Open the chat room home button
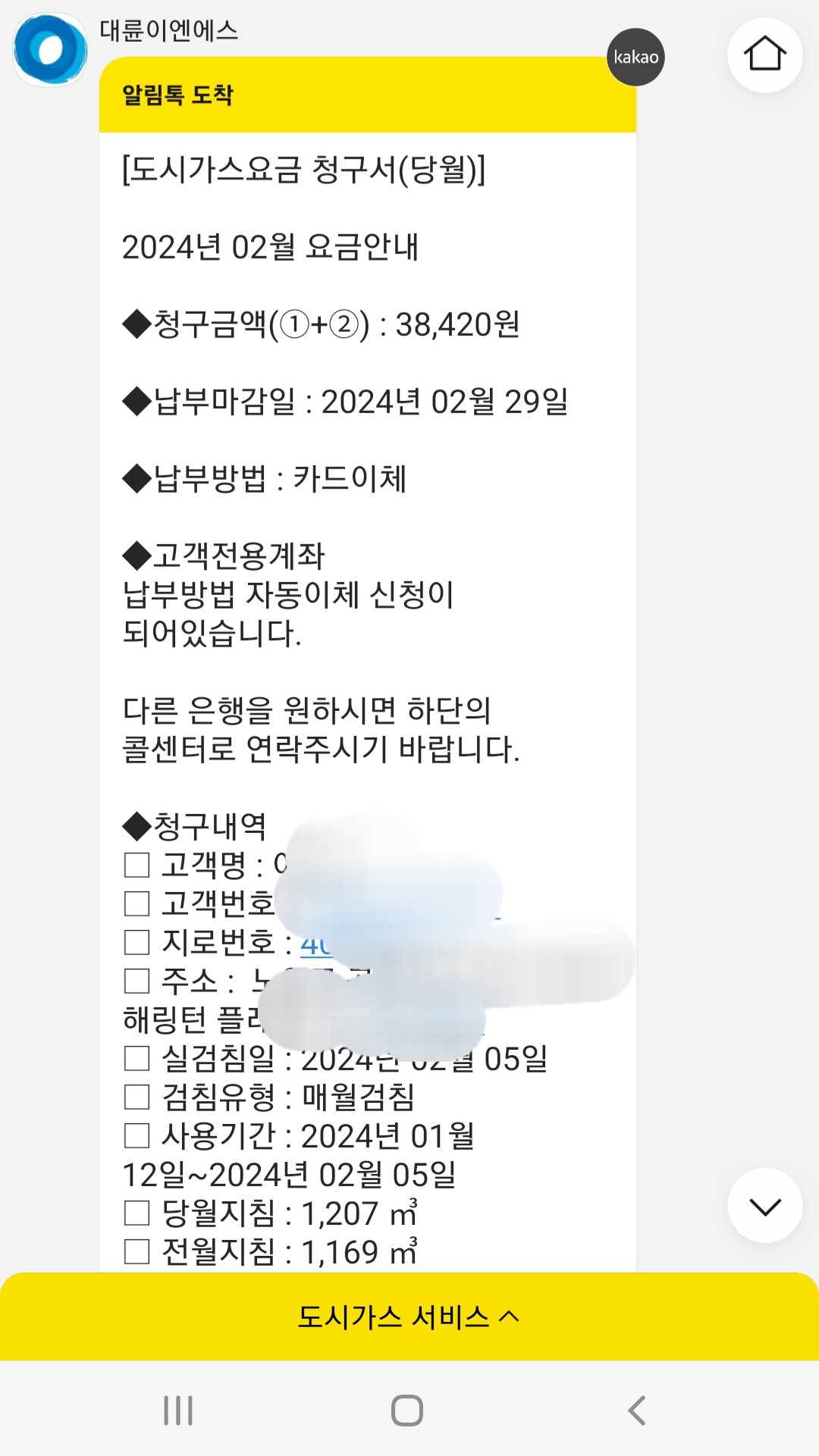The image size is (819, 1456). [x=764, y=55]
